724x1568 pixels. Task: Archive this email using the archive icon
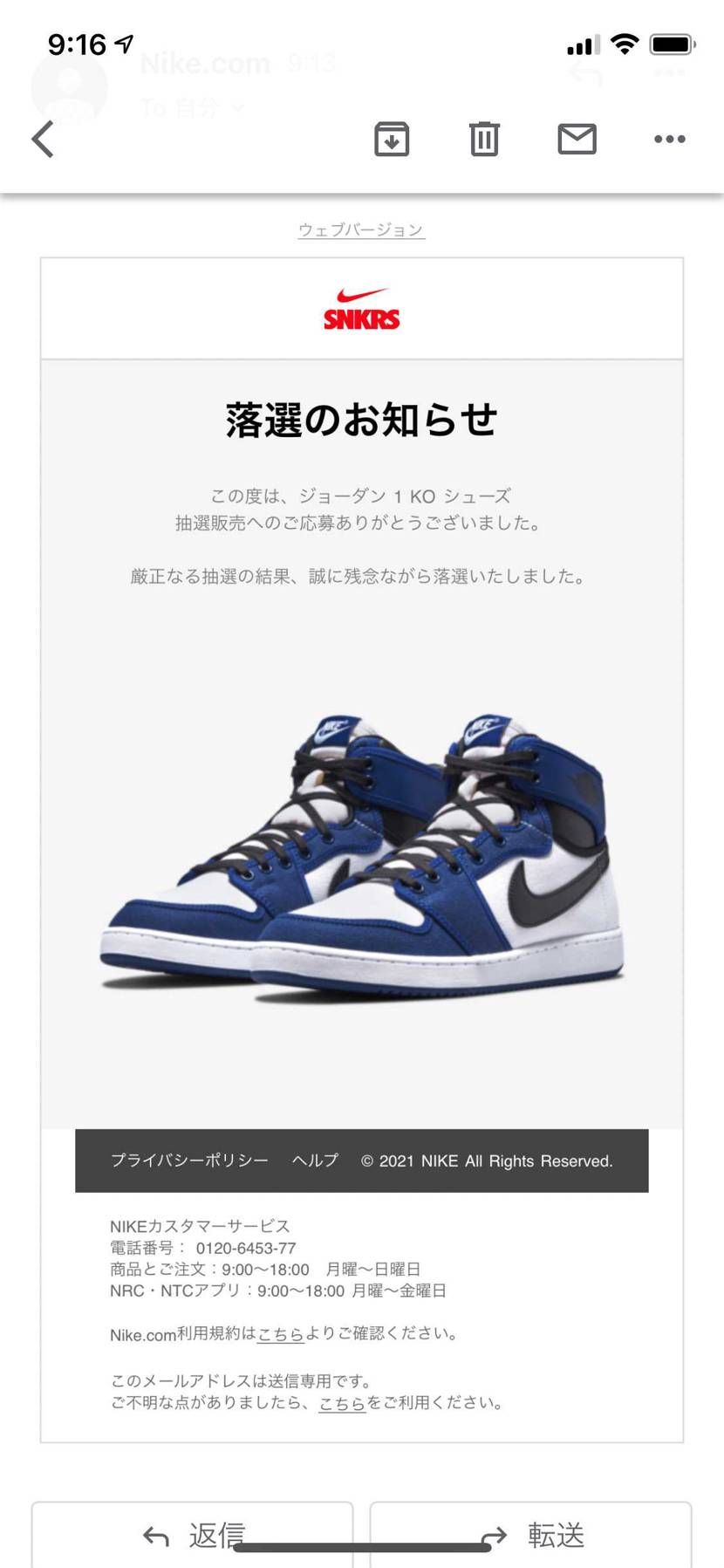coord(392,139)
